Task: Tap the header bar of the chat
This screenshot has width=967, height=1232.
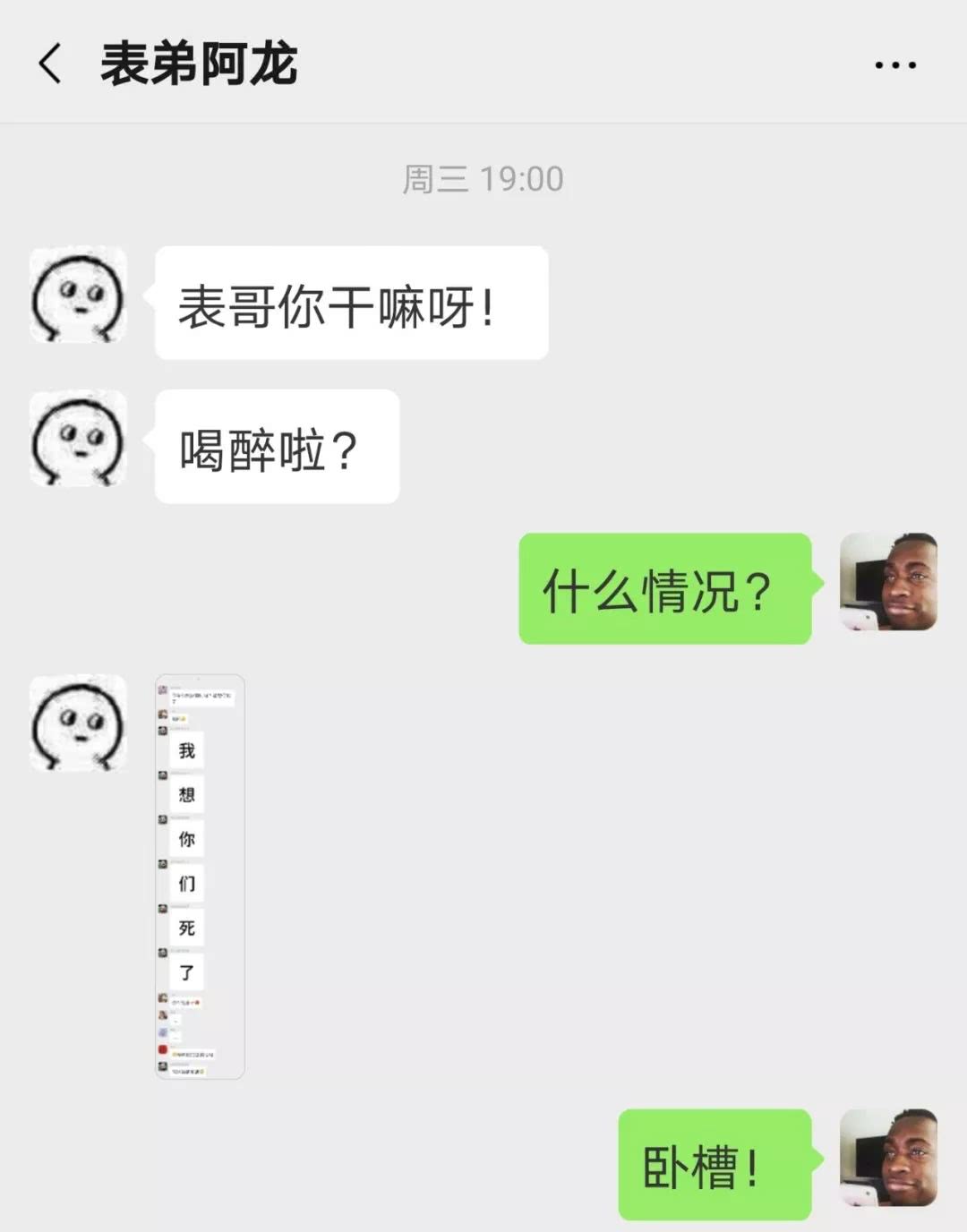Action: (x=483, y=64)
